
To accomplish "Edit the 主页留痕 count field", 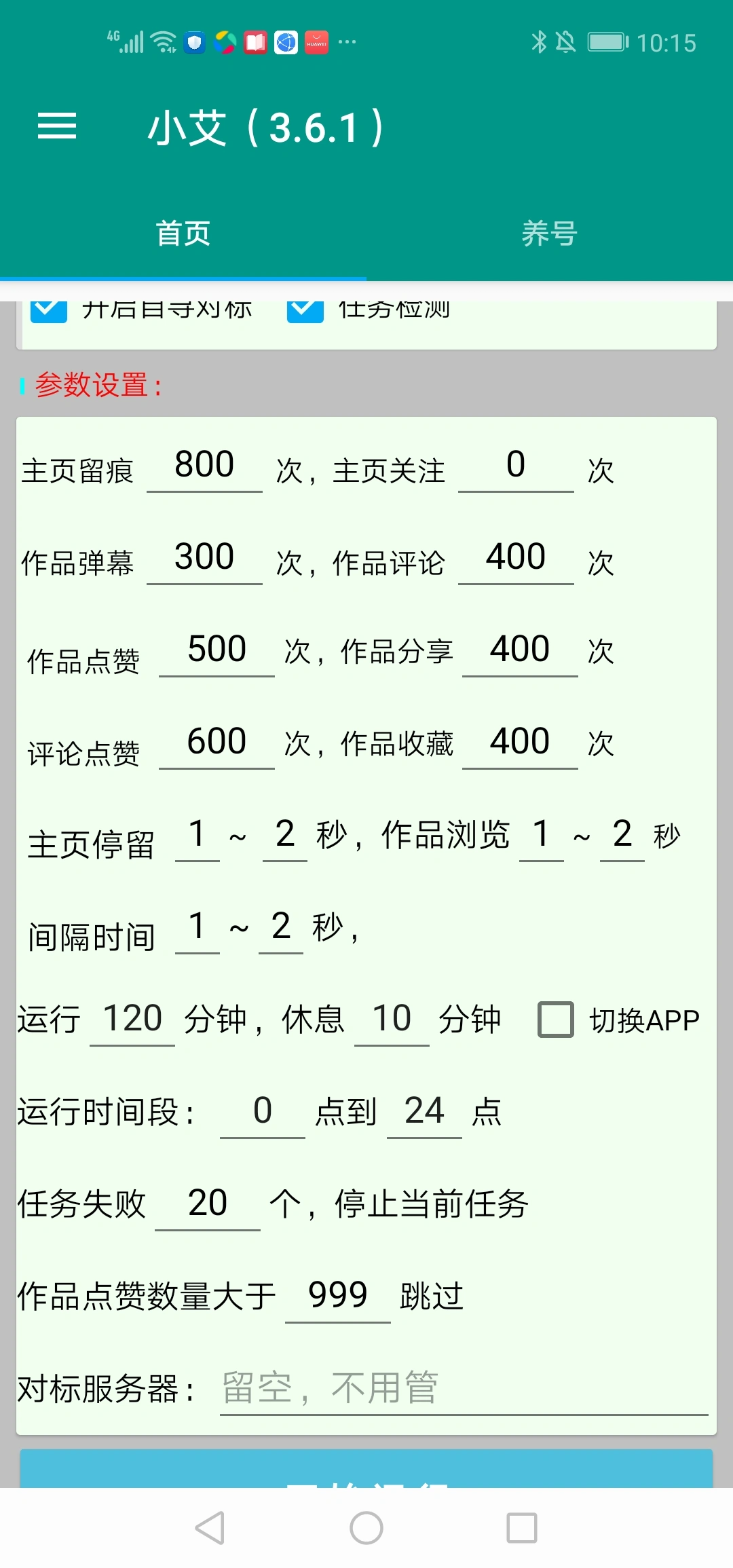I will (204, 466).
